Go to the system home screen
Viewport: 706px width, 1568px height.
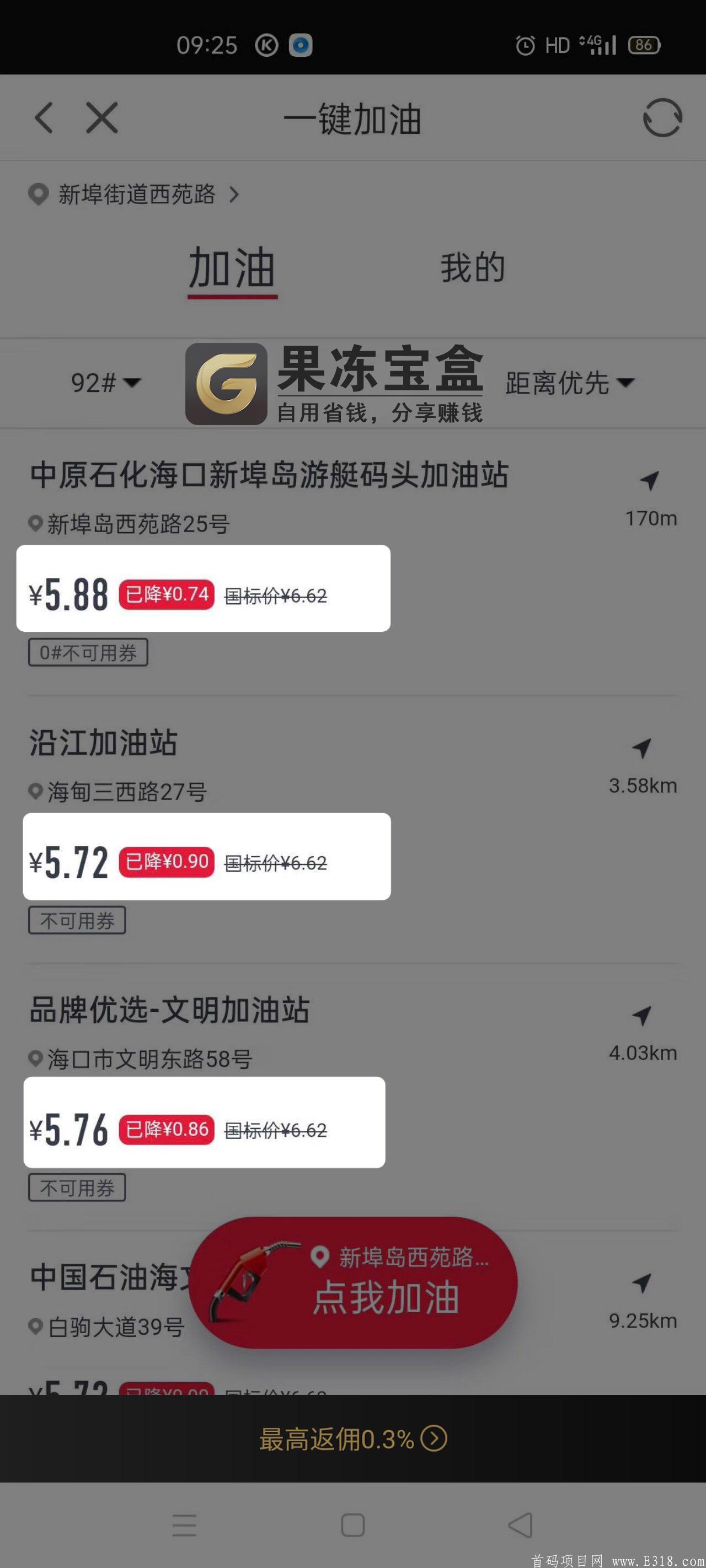point(352,1526)
